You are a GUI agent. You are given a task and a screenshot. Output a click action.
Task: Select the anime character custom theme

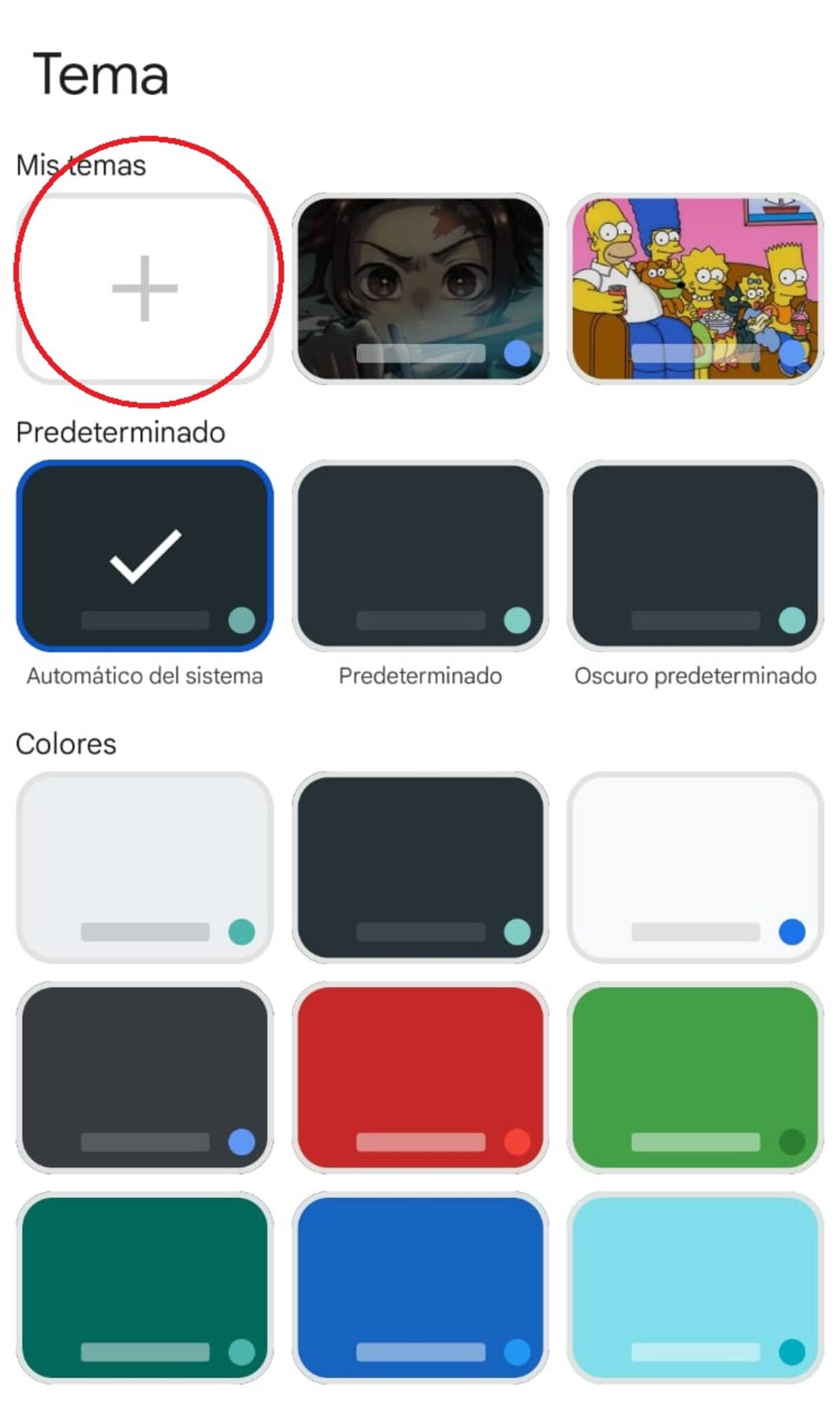pos(420,288)
